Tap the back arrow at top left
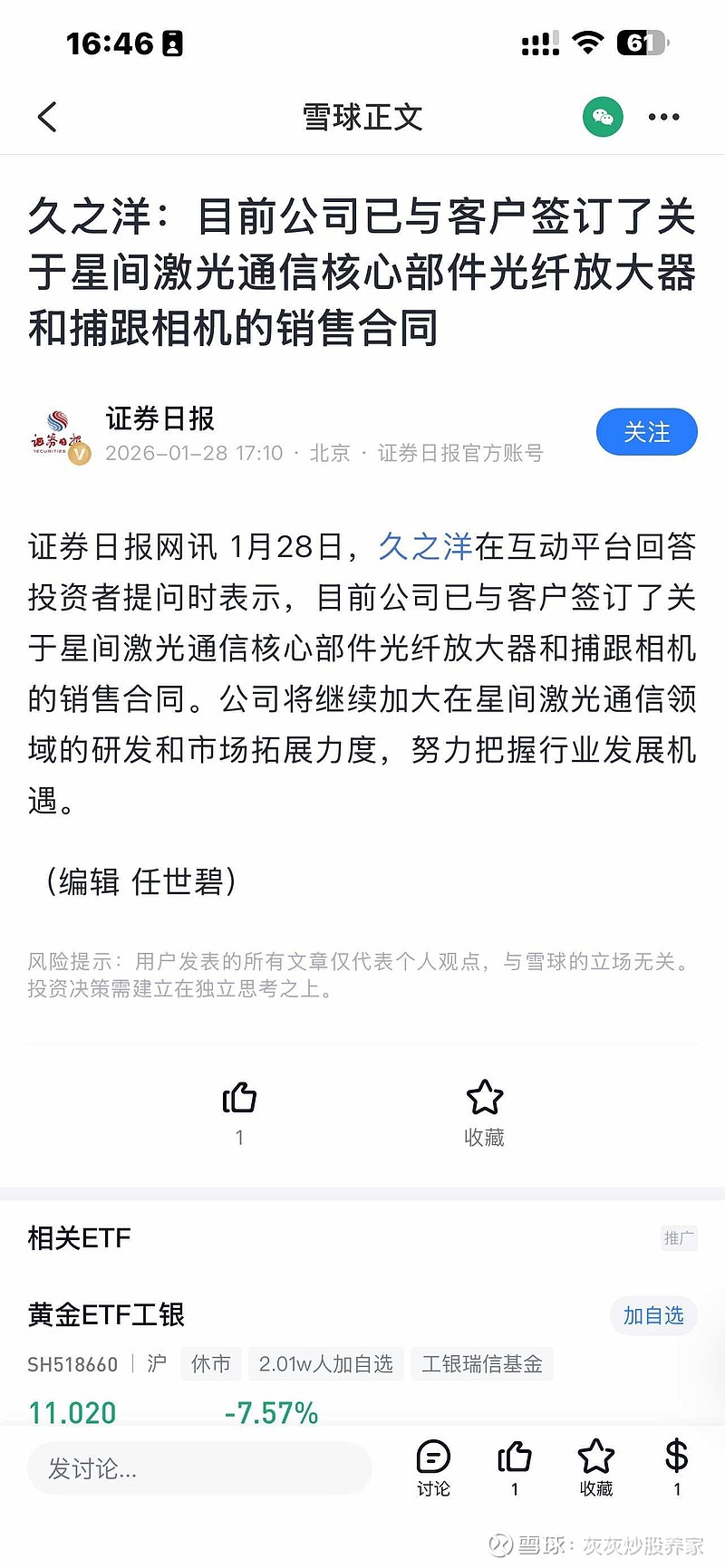 pos(47,117)
